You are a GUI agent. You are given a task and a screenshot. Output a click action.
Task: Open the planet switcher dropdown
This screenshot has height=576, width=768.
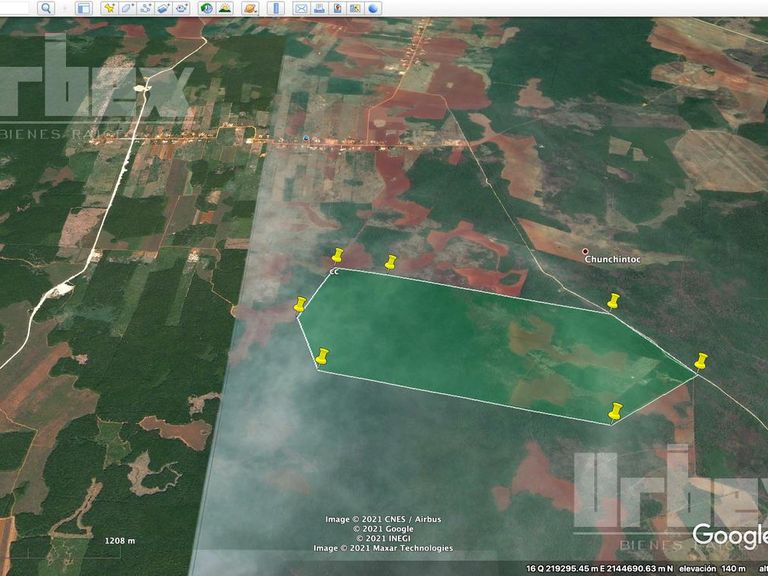point(250,8)
